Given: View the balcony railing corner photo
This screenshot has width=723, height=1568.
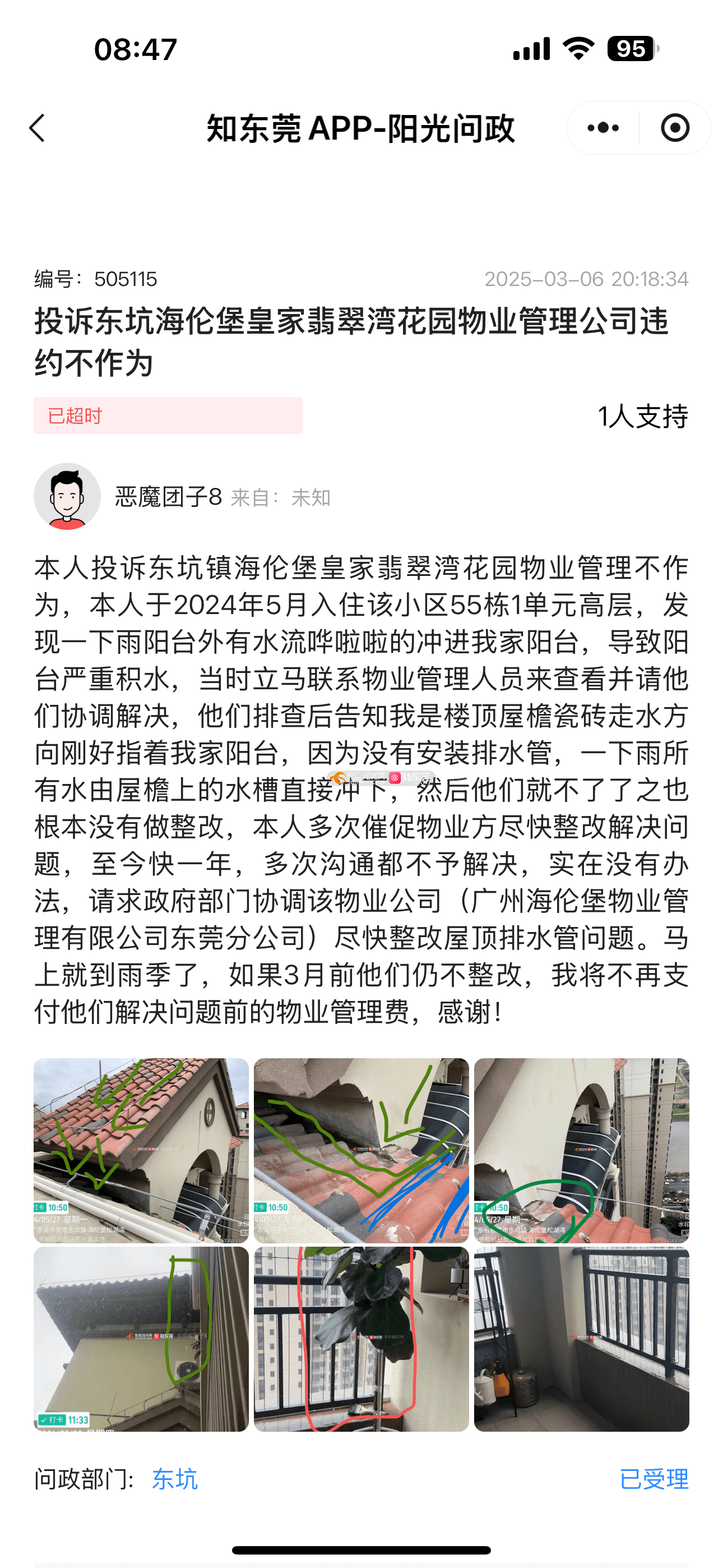Looking at the screenshot, I should (x=581, y=1339).
